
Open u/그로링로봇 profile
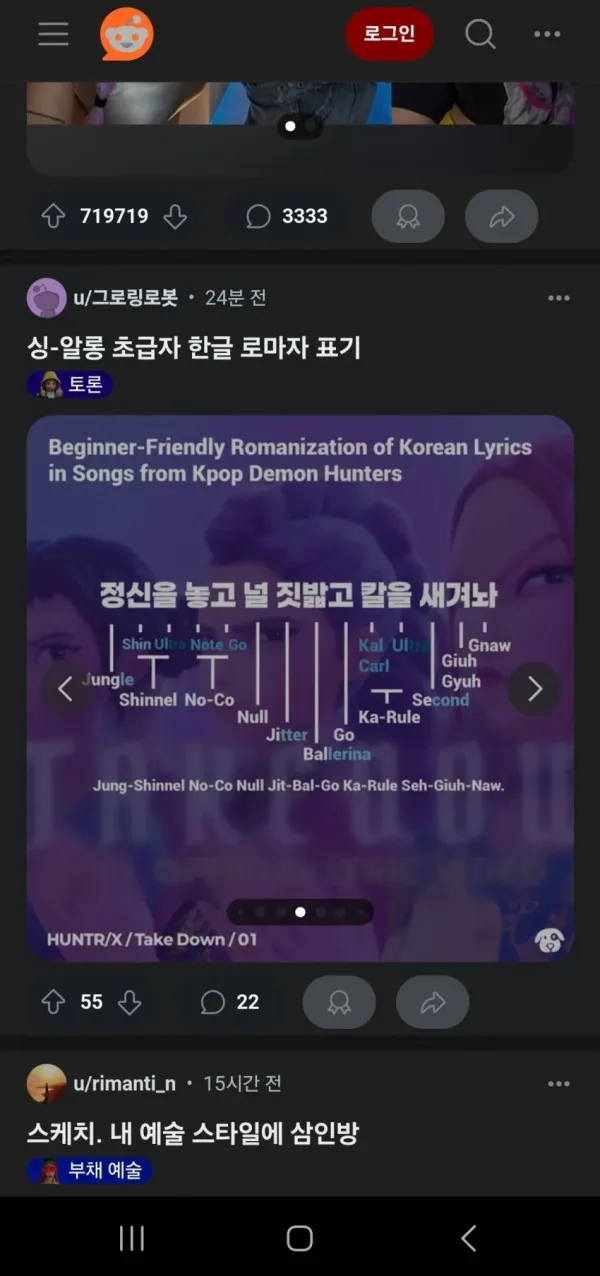(x=125, y=298)
